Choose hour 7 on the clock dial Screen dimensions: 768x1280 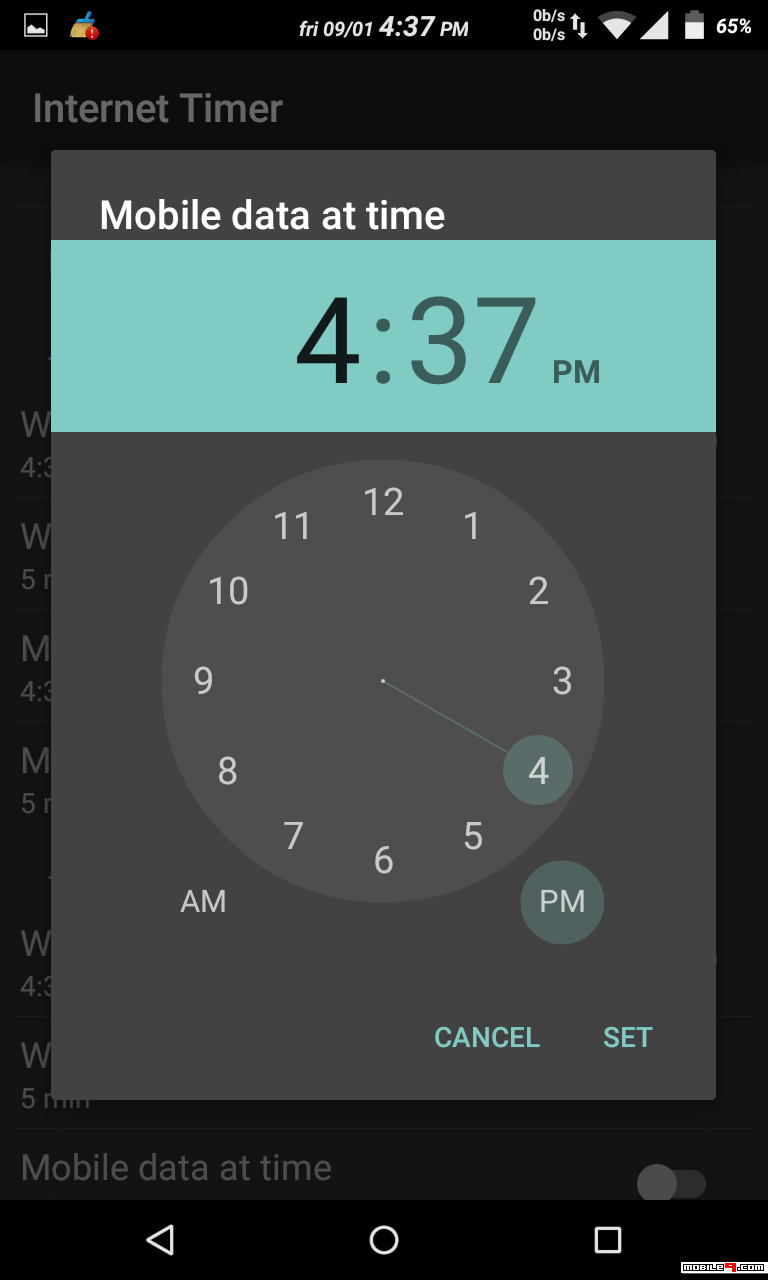click(x=293, y=836)
